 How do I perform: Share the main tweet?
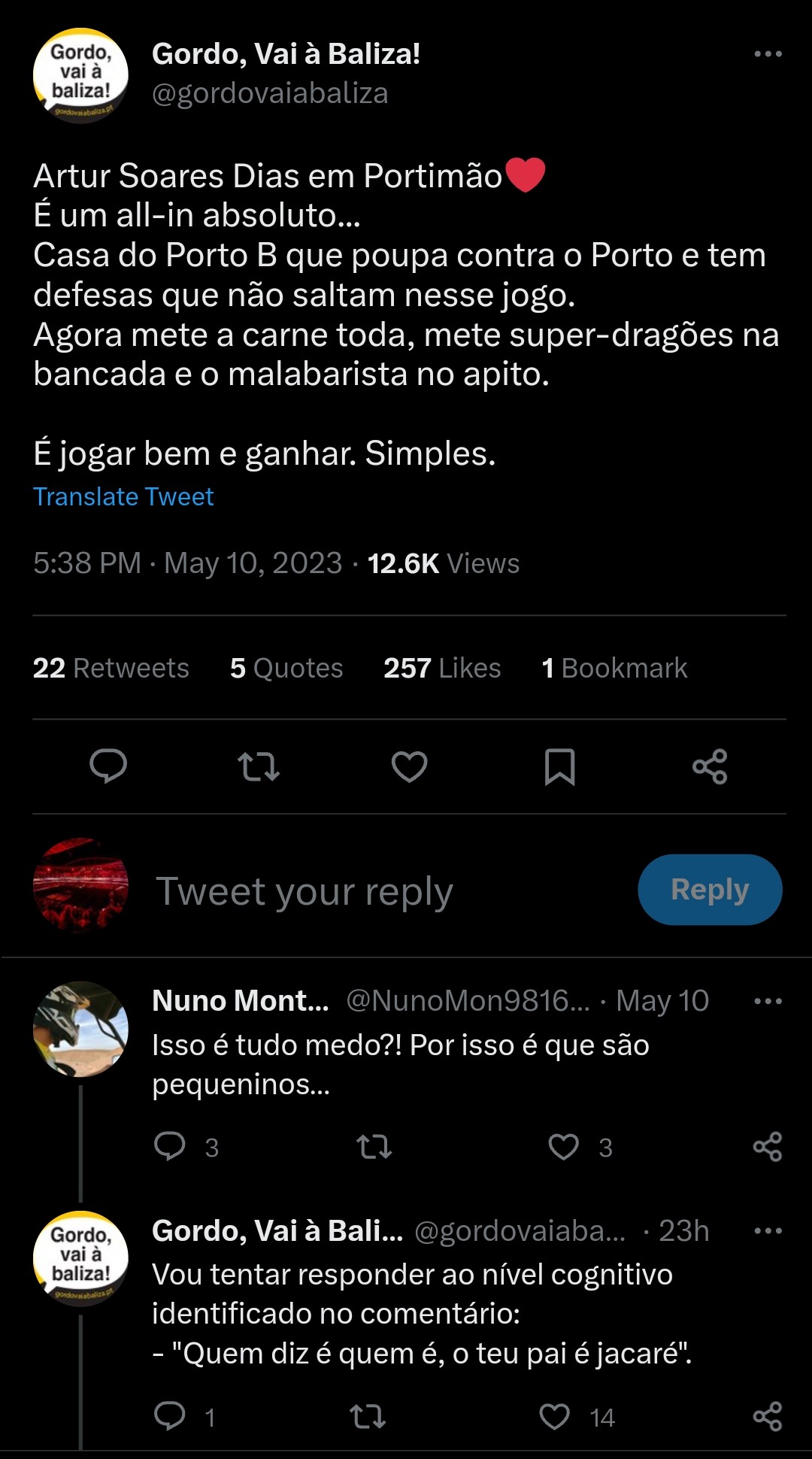710,766
